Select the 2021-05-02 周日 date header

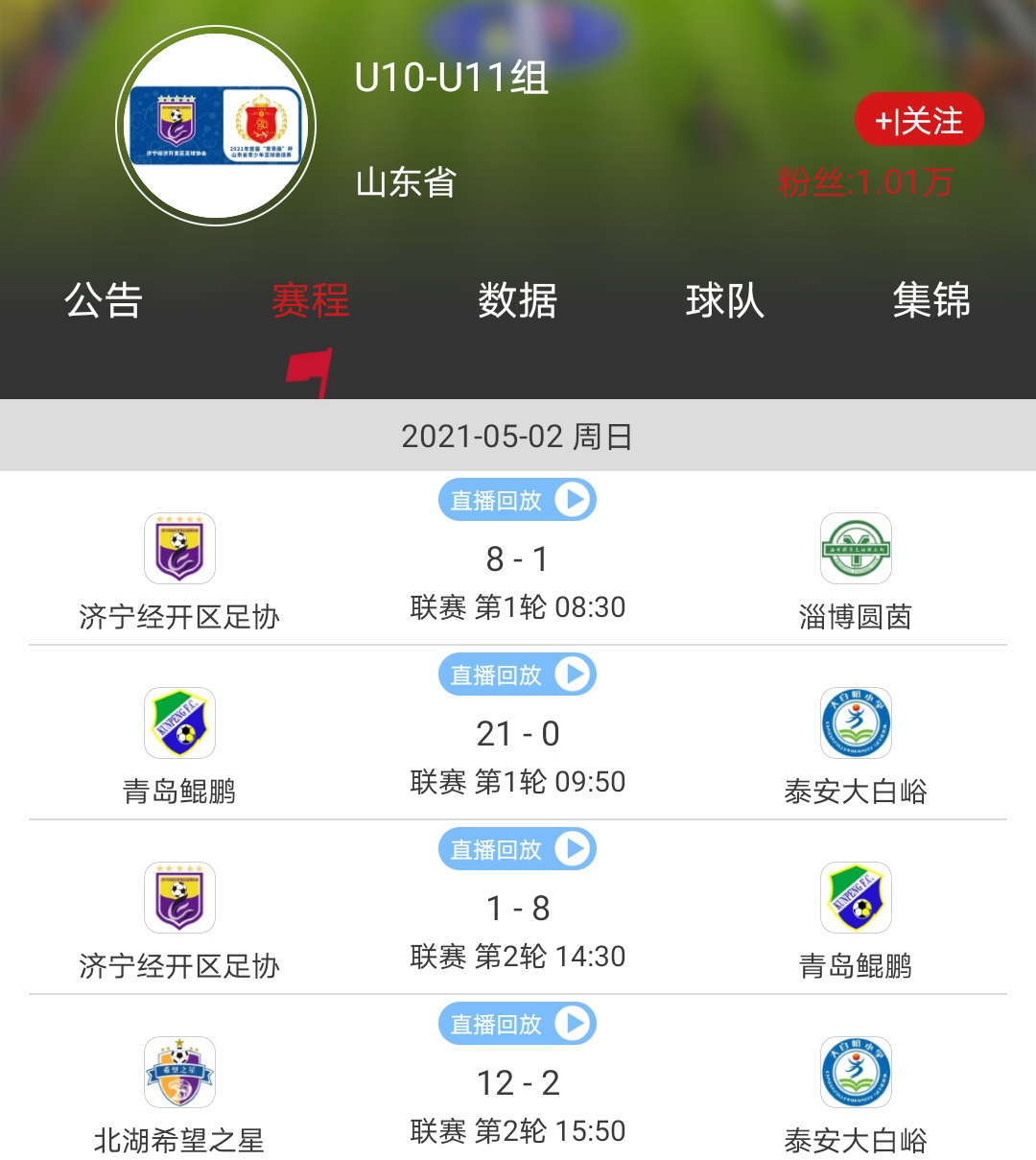518,437
